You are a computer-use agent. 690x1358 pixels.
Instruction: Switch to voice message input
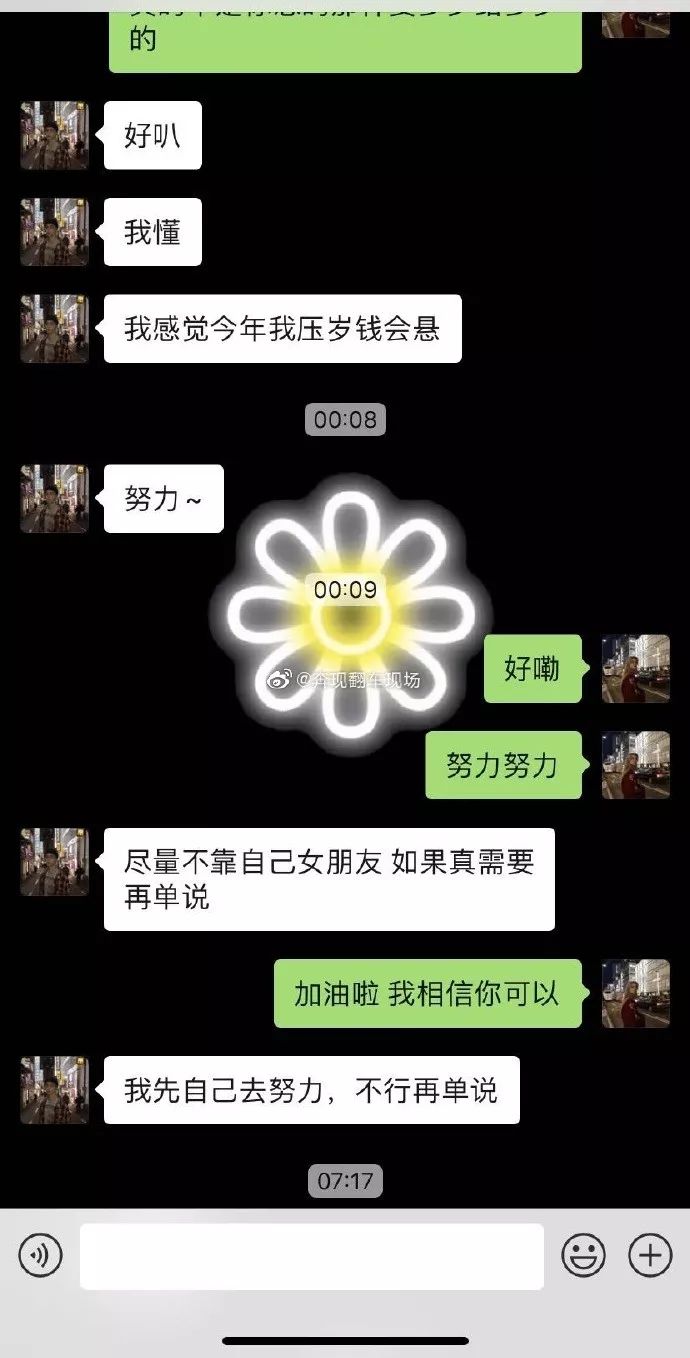pyautogui.click(x=40, y=1255)
